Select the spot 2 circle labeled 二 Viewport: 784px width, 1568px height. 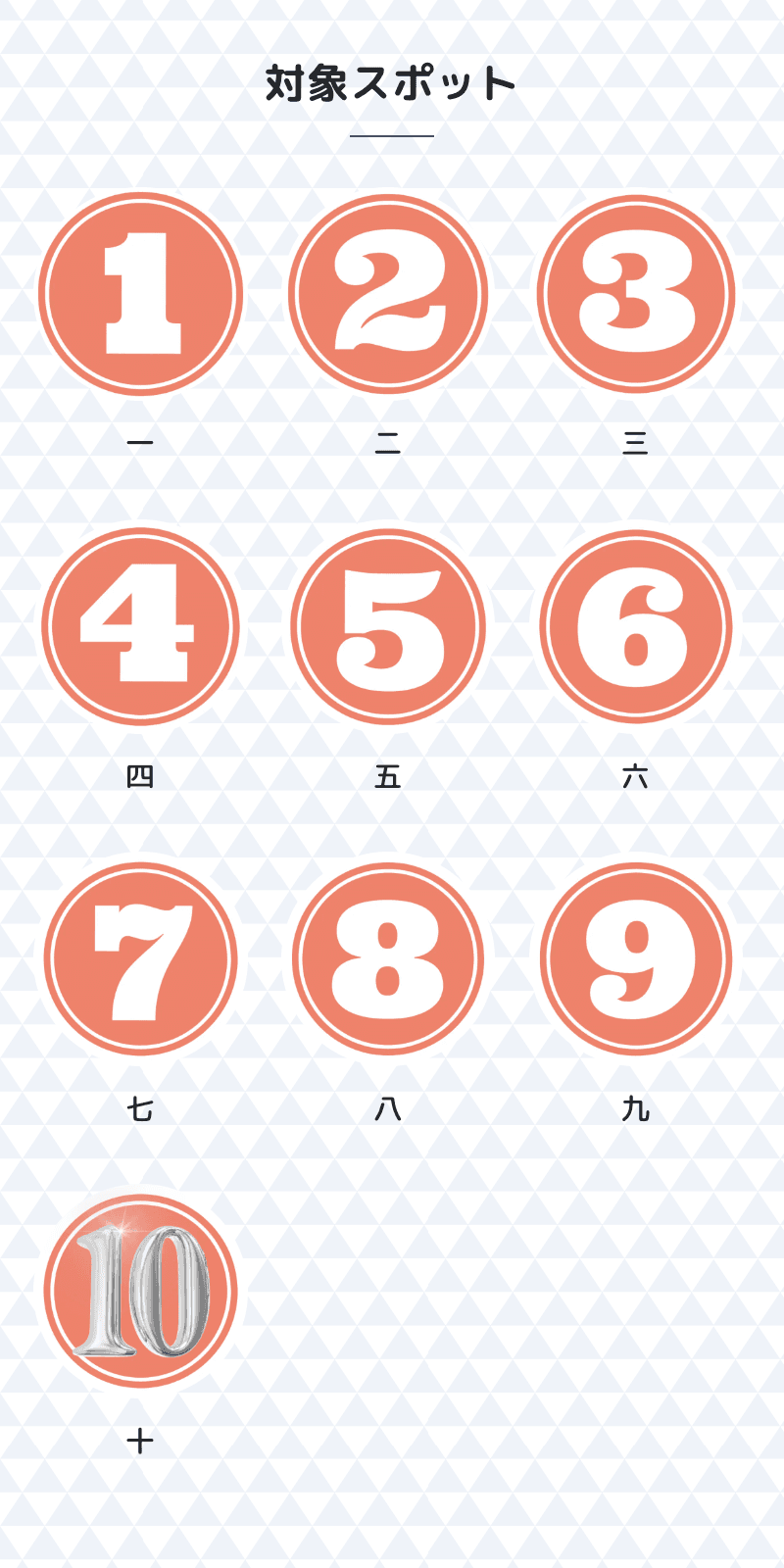pos(388,294)
